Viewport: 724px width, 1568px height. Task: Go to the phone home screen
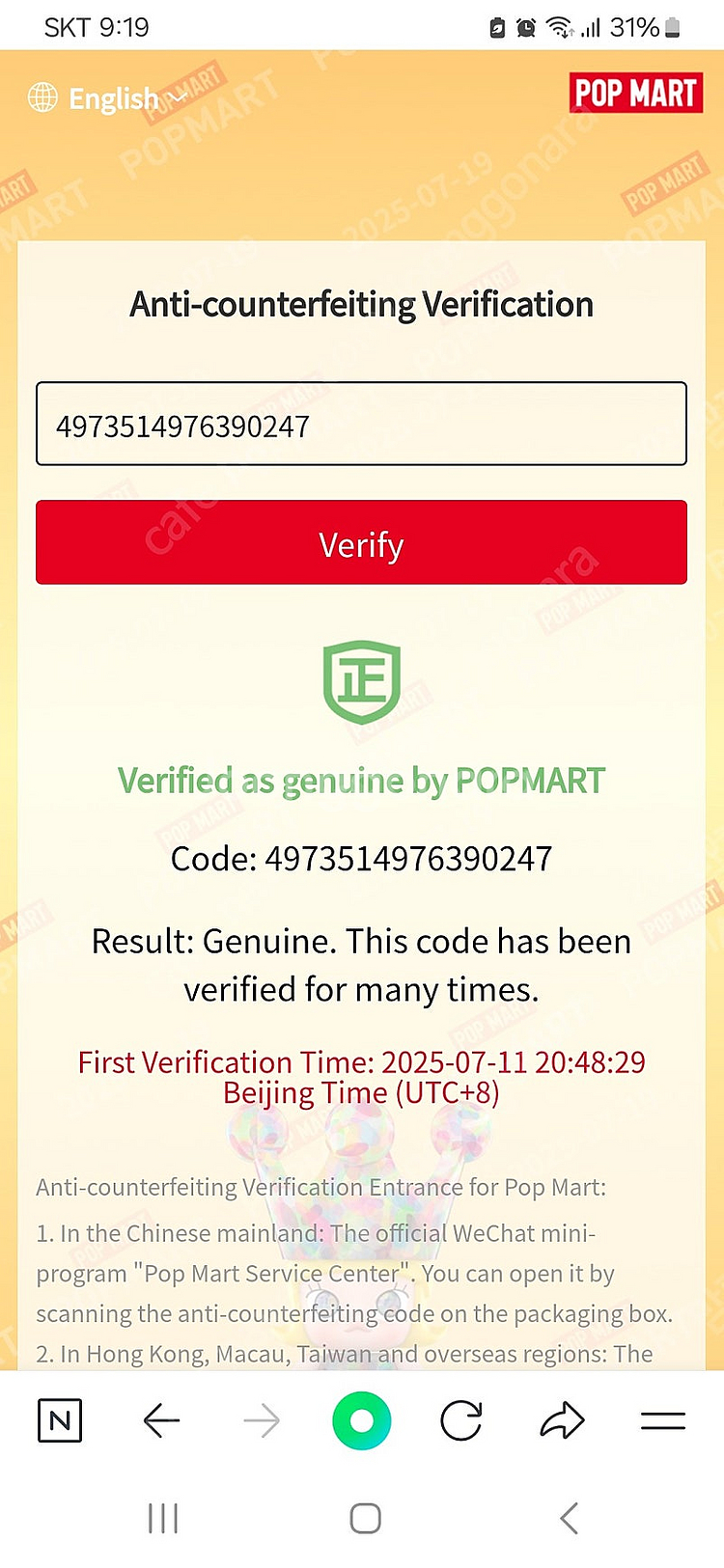(365, 1519)
